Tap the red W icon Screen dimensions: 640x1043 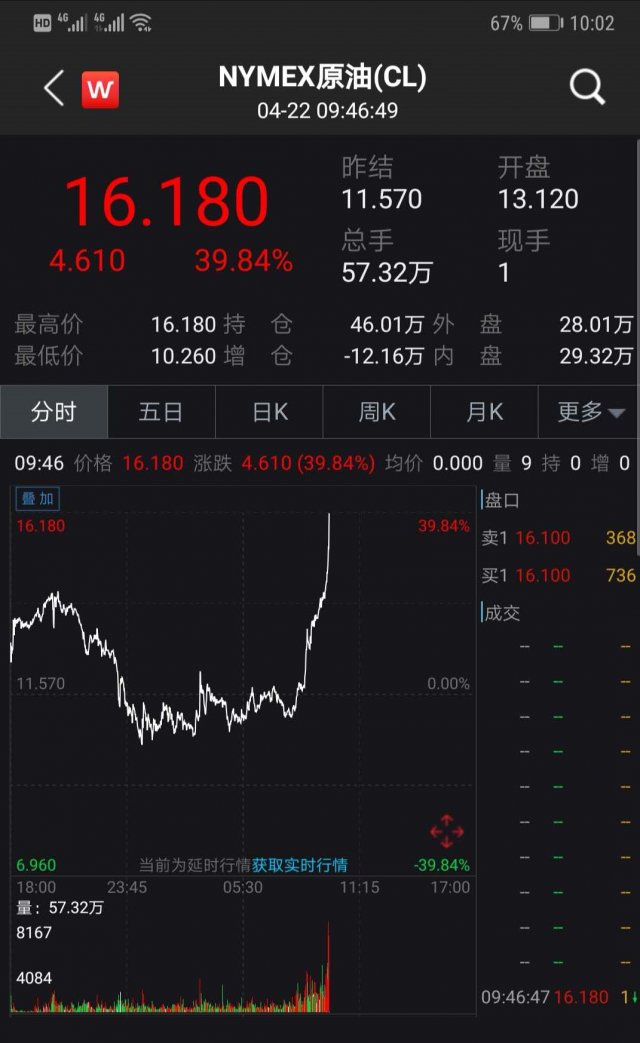pos(100,89)
